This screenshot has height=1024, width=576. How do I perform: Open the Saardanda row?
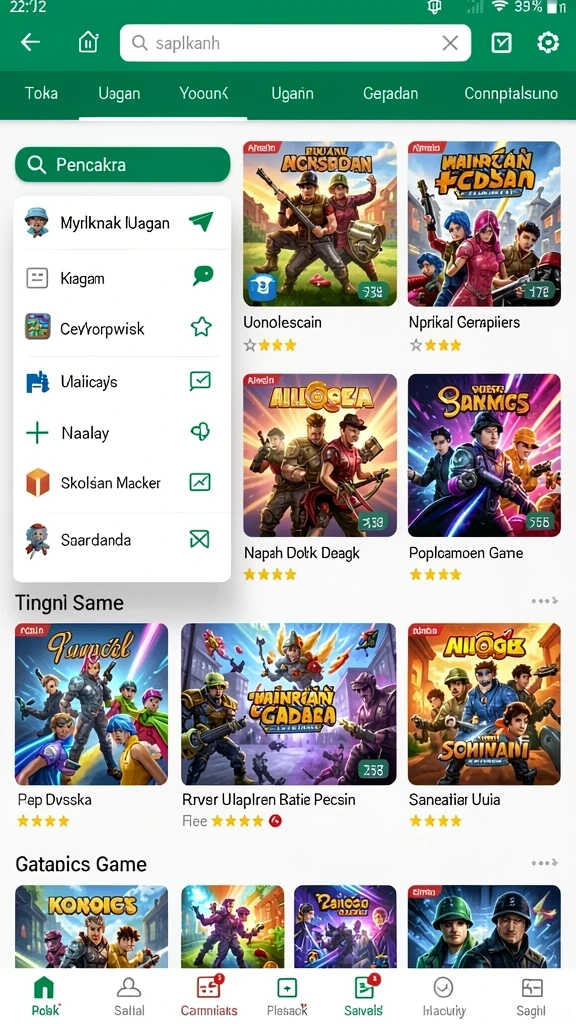[x=122, y=539]
